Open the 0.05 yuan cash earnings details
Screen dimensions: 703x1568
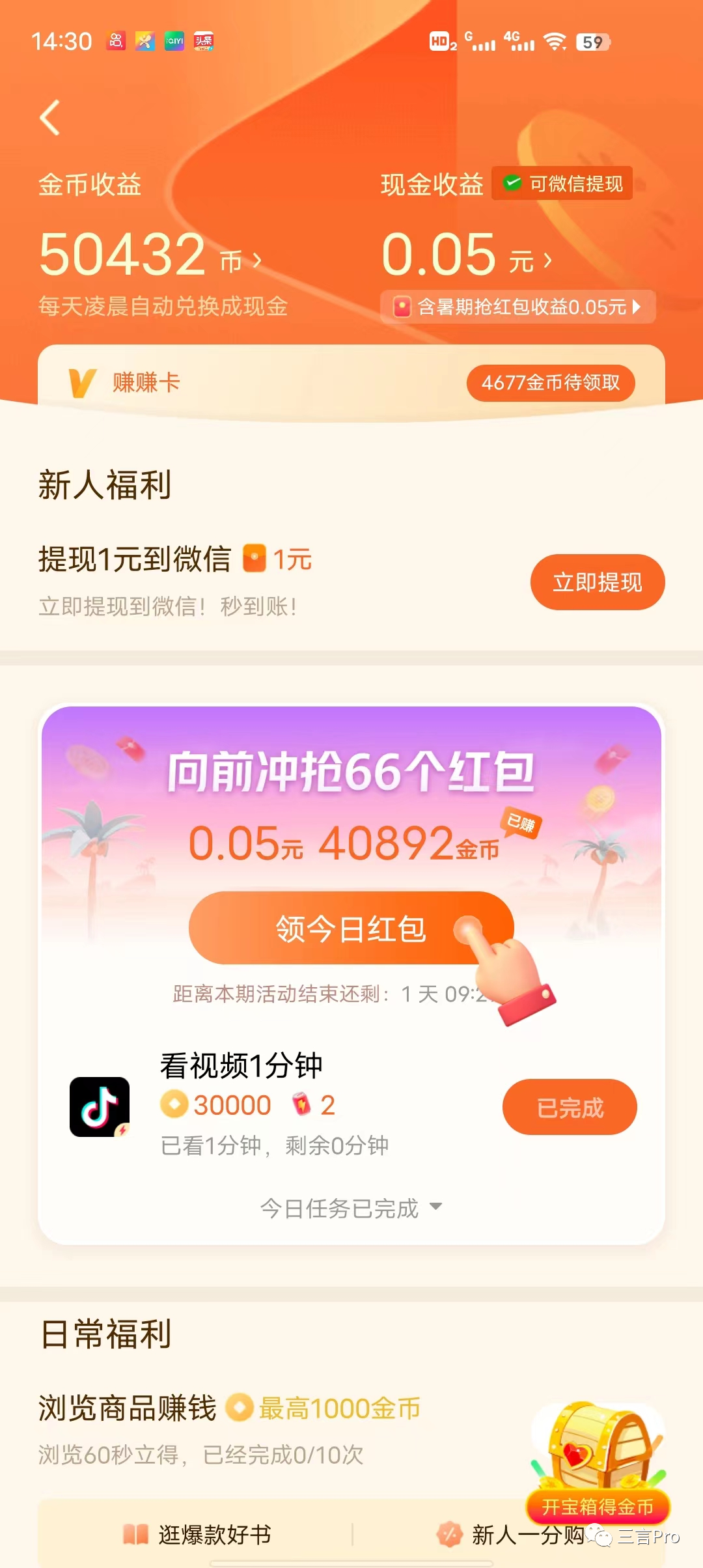coord(465,255)
